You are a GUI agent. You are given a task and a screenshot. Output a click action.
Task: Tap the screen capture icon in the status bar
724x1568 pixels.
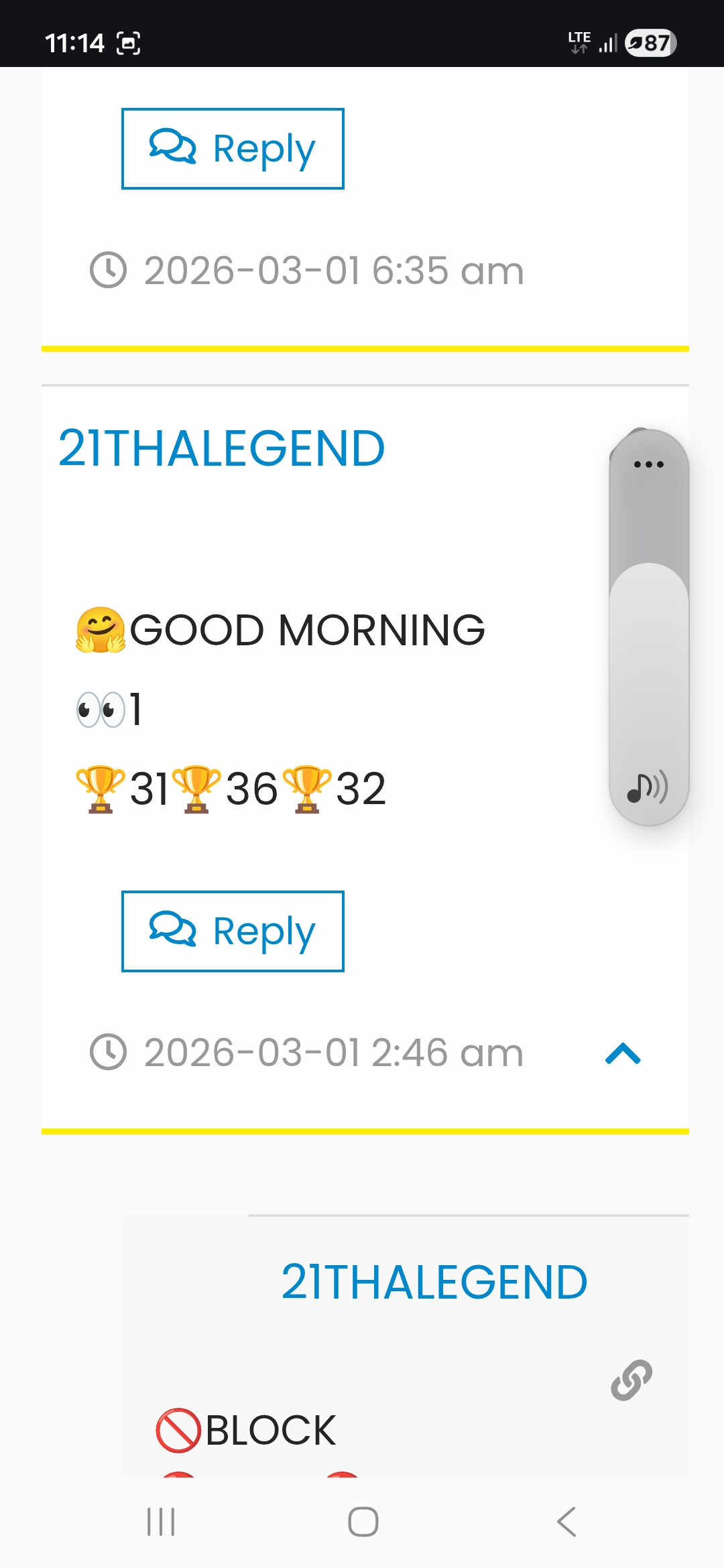(127, 43)
